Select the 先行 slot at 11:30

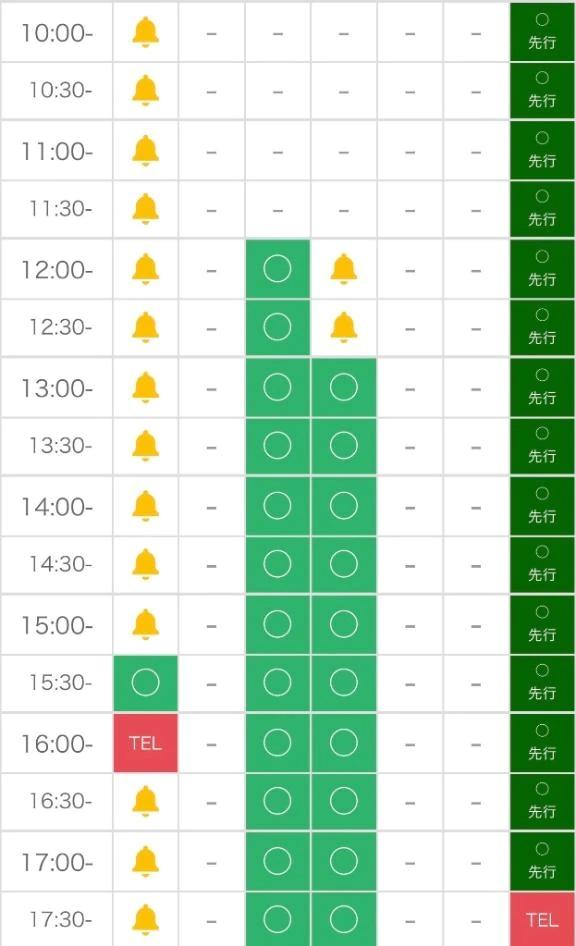[x=542, y=209]
